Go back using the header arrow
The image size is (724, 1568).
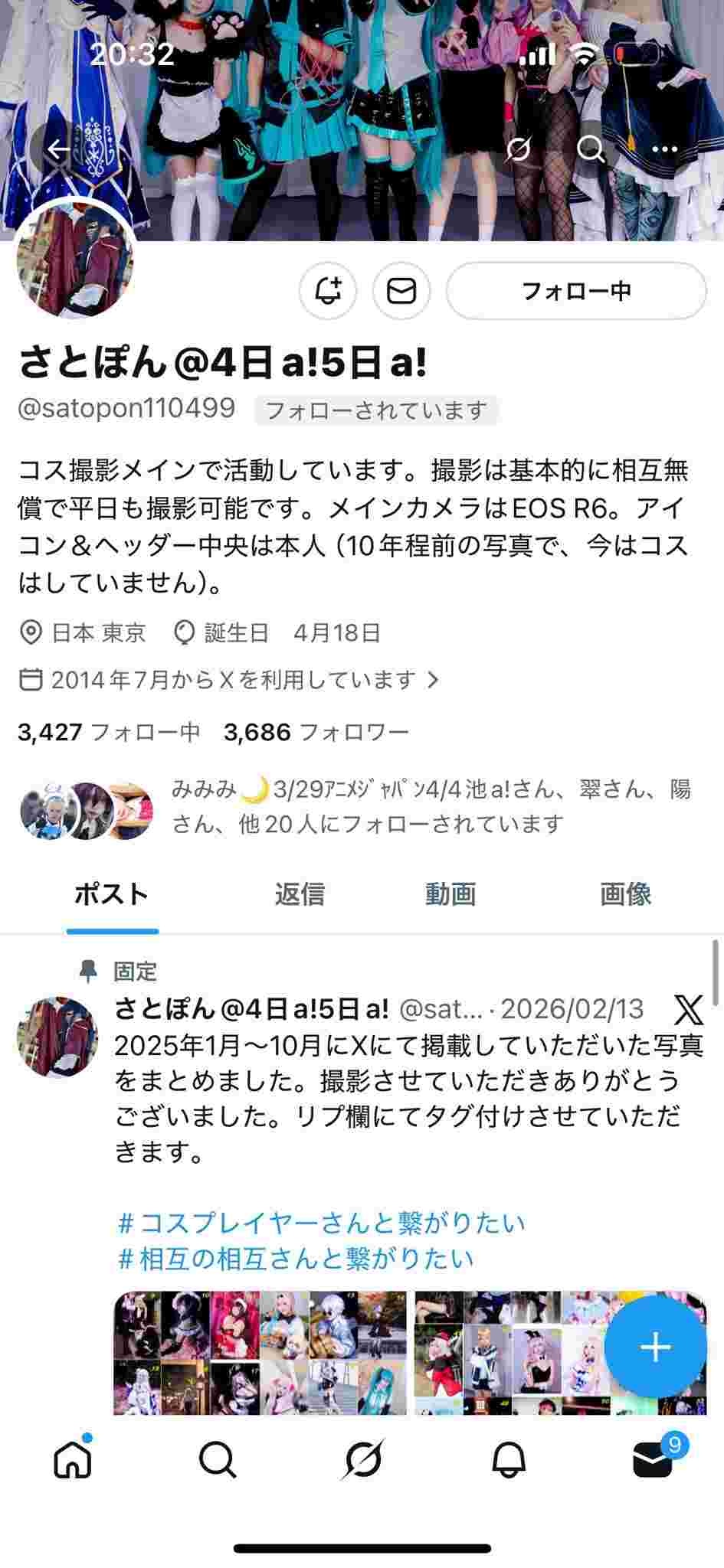click(x=58, y=149)
